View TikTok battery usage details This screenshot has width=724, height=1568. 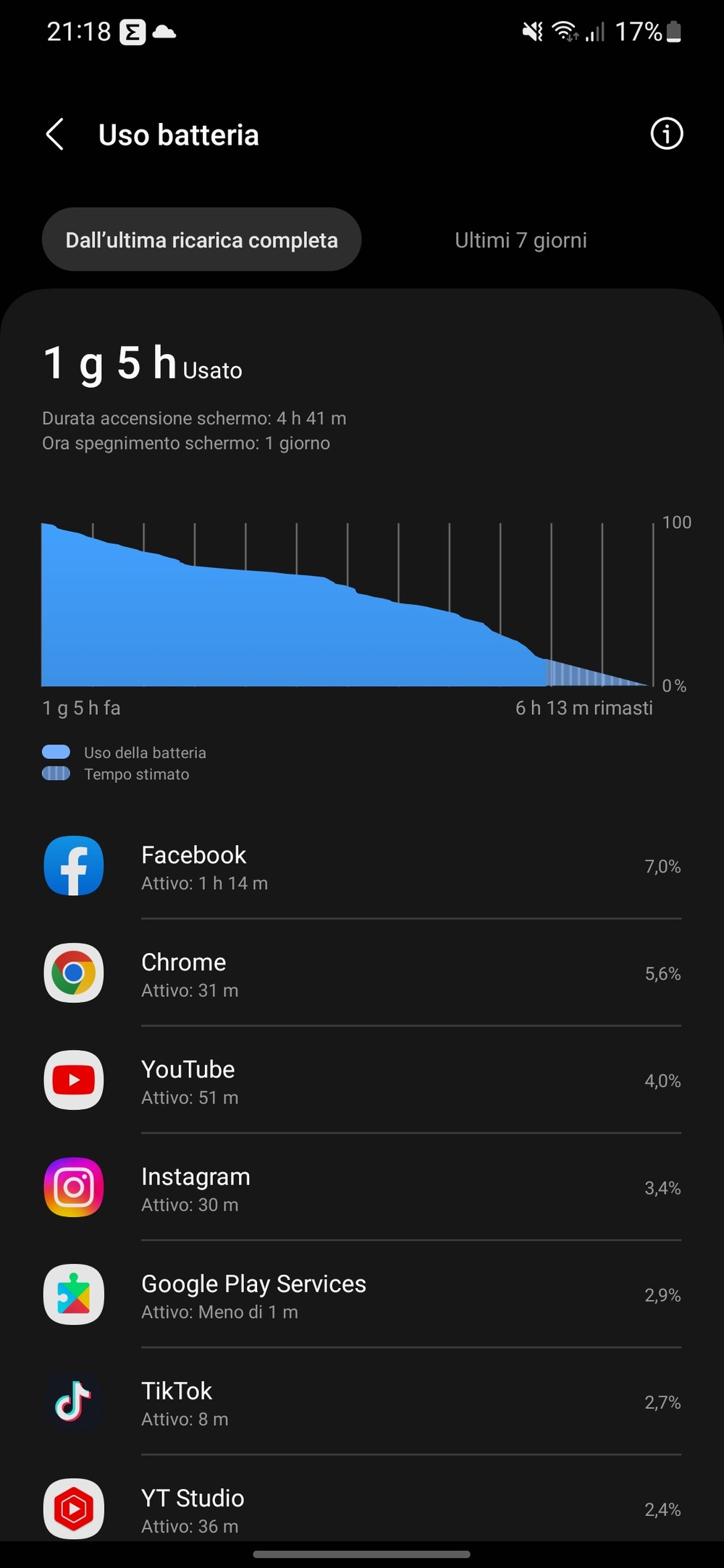[362, 1402]
